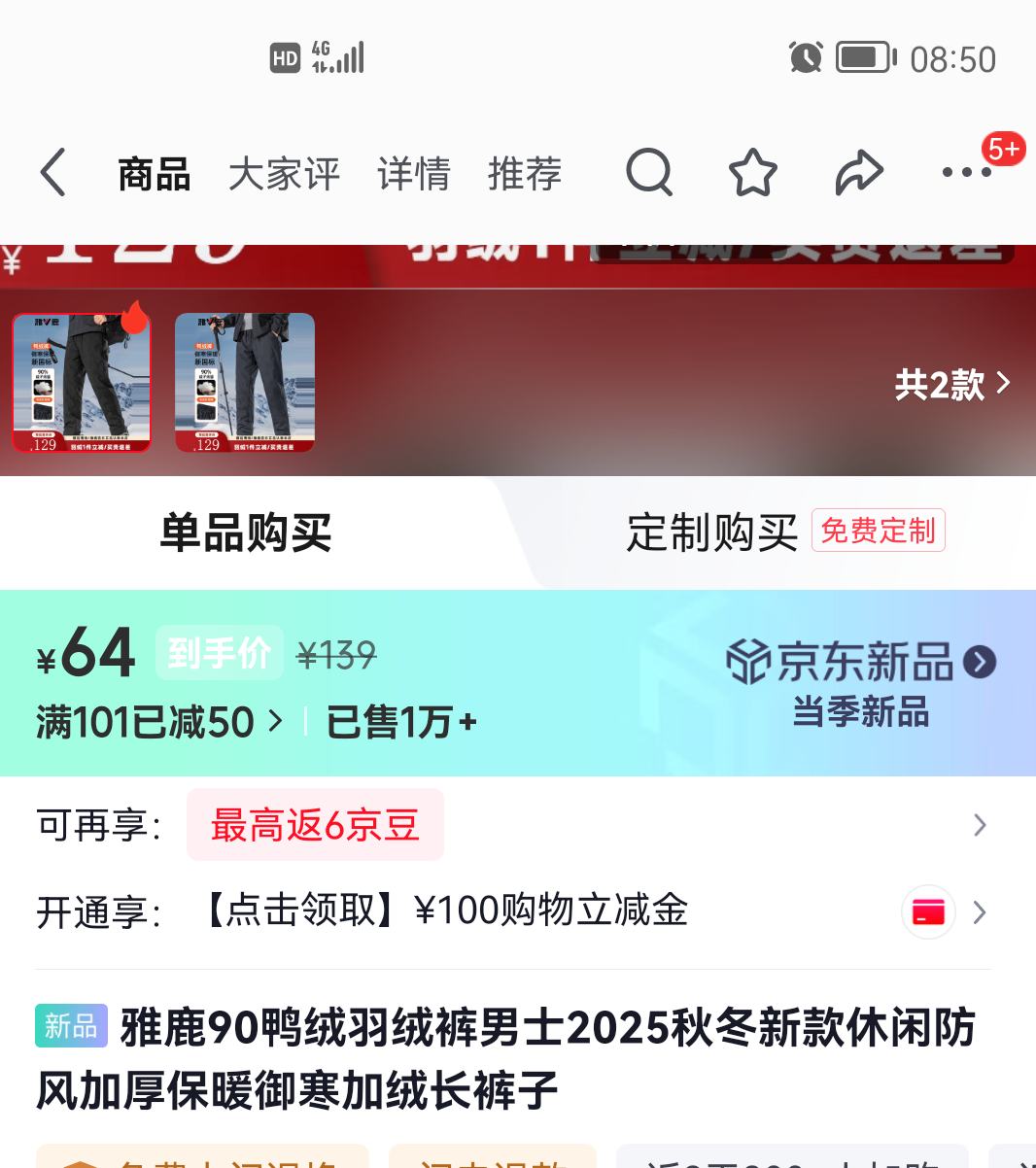Open the 大家评 reviews tab
Viewport: 1036px width, 1168px height.
(x=284, y=175)
